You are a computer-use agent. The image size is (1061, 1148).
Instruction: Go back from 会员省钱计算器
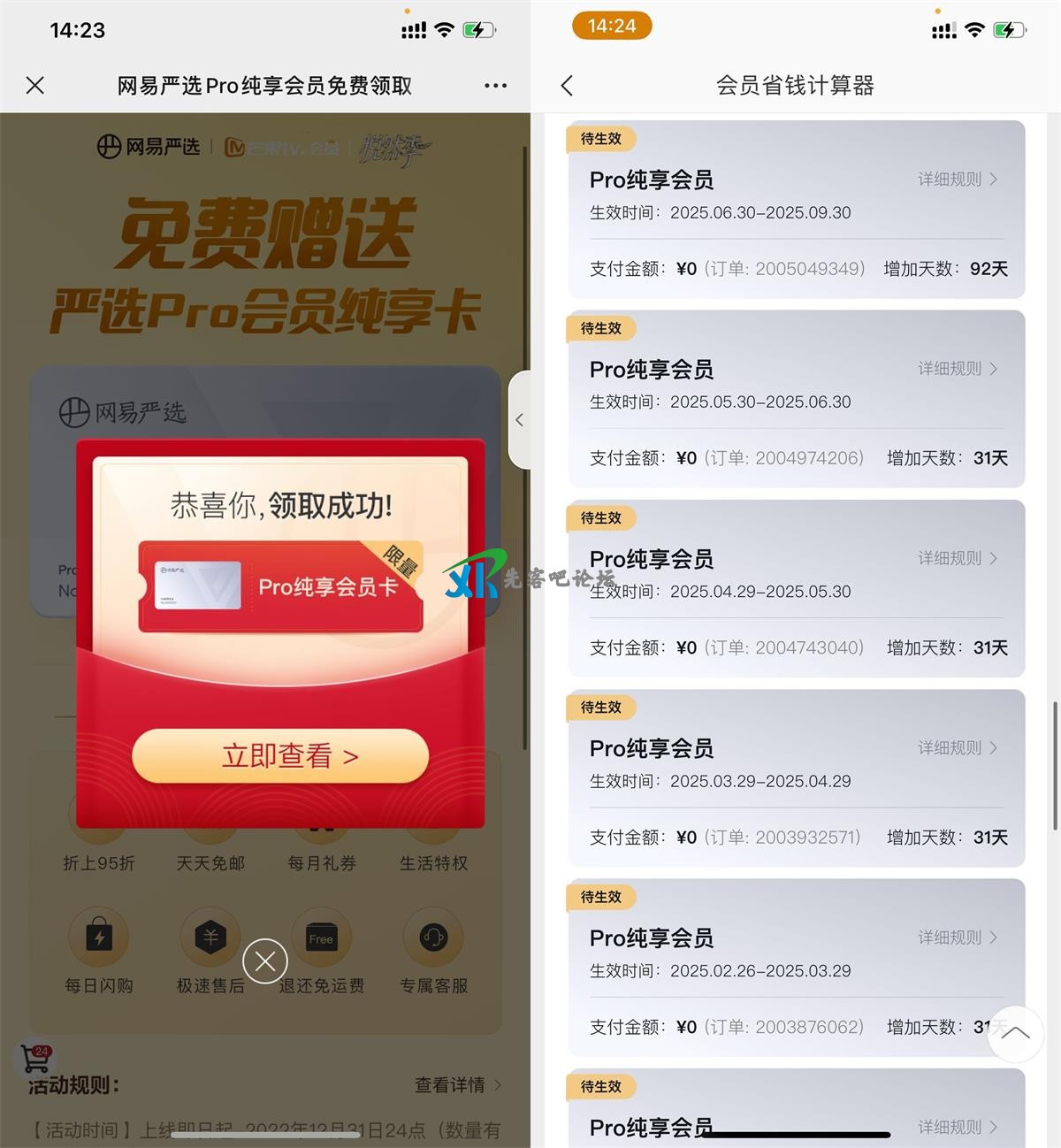tap(568, 86)
